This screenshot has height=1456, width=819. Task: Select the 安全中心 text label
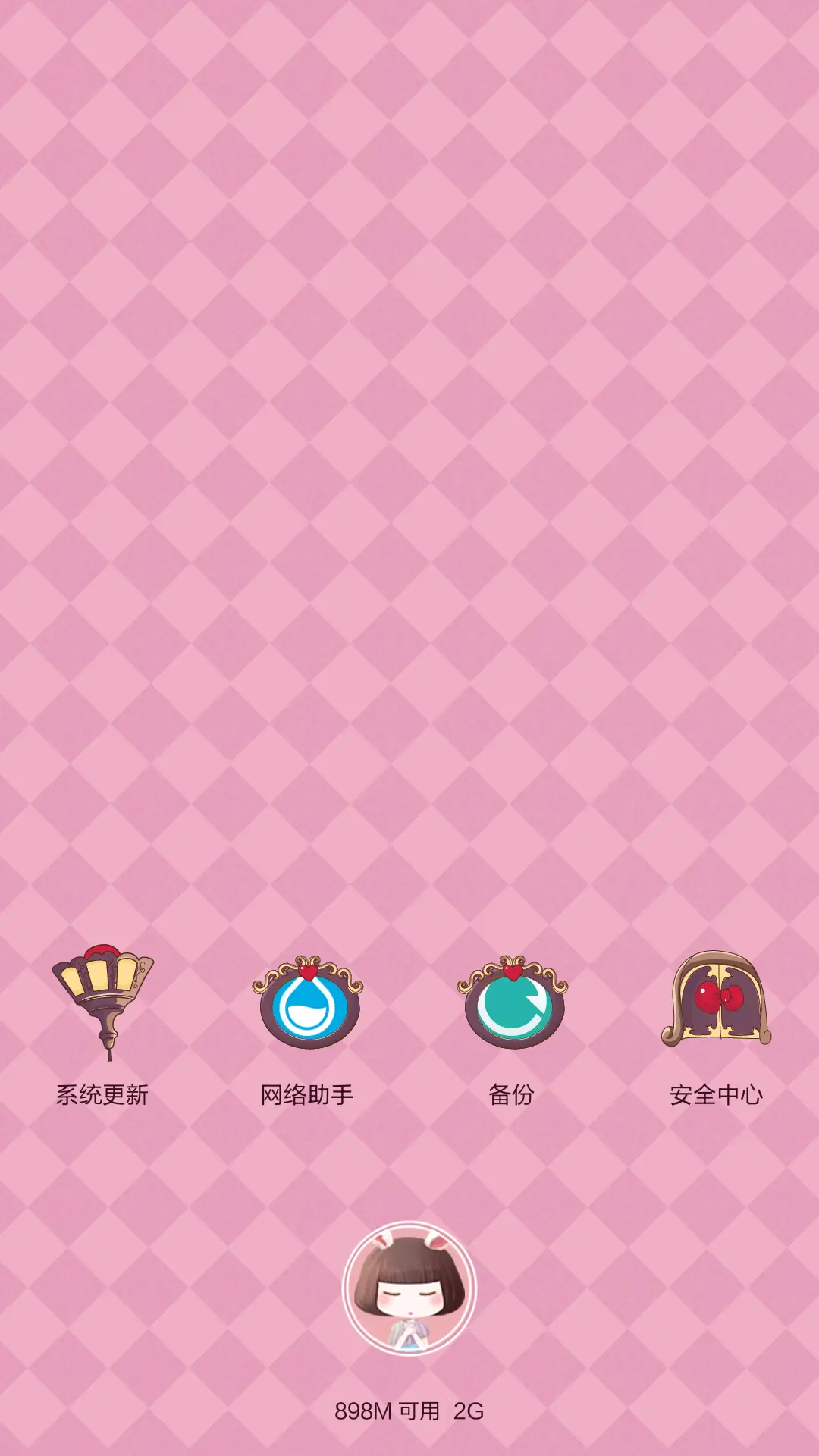tap(717, 1094)
